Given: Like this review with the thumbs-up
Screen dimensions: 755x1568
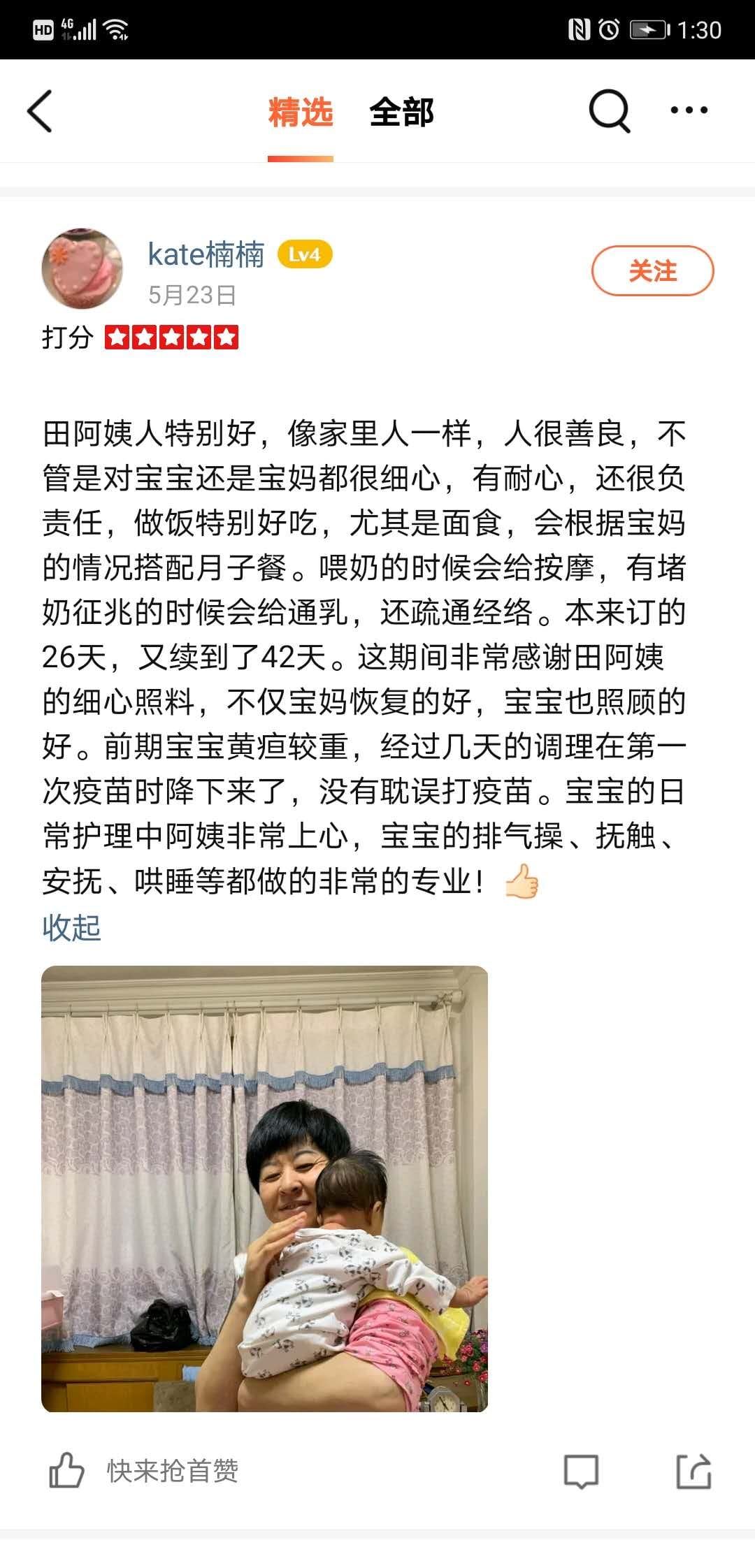Looking at the screenshot, I should click(67, 1471).
